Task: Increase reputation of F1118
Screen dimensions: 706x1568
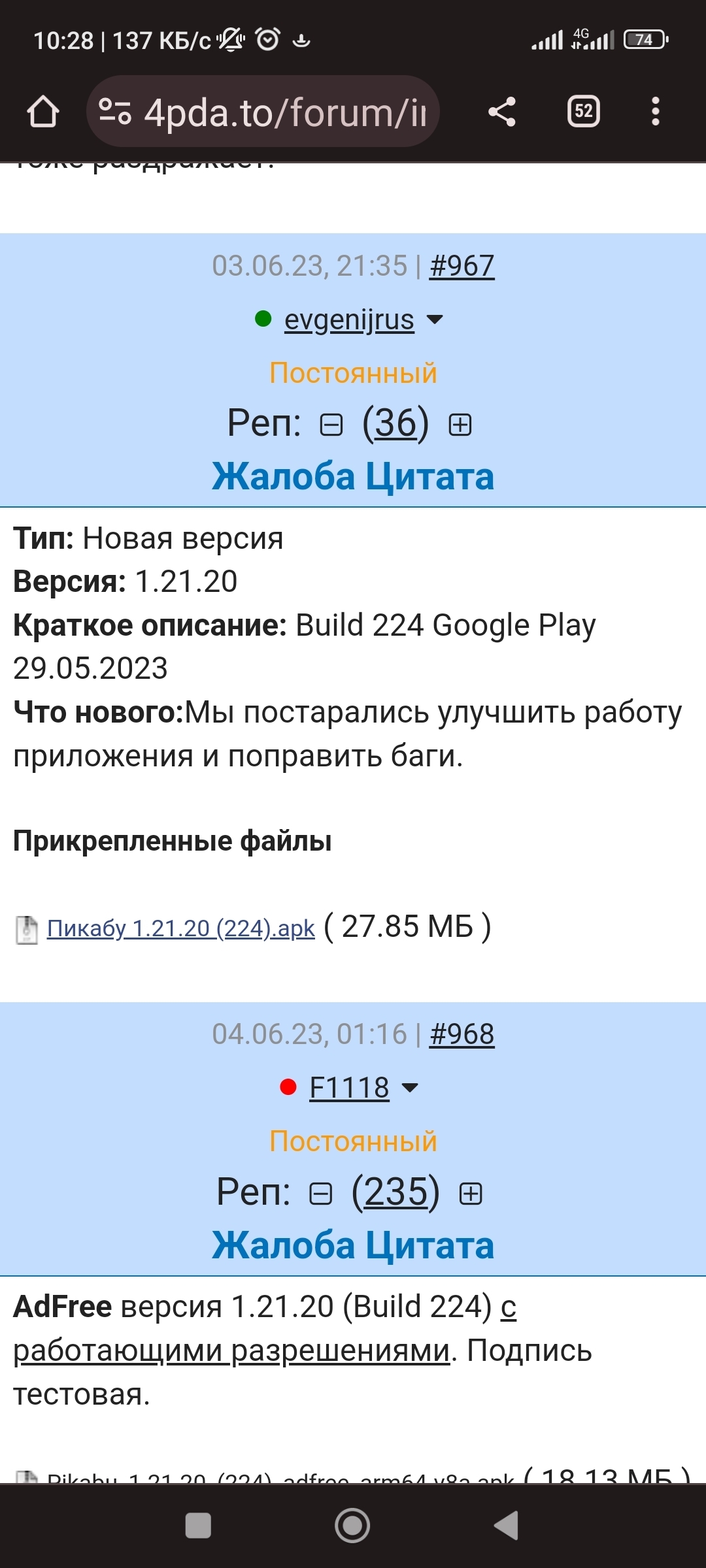Action: point(471,1194)
